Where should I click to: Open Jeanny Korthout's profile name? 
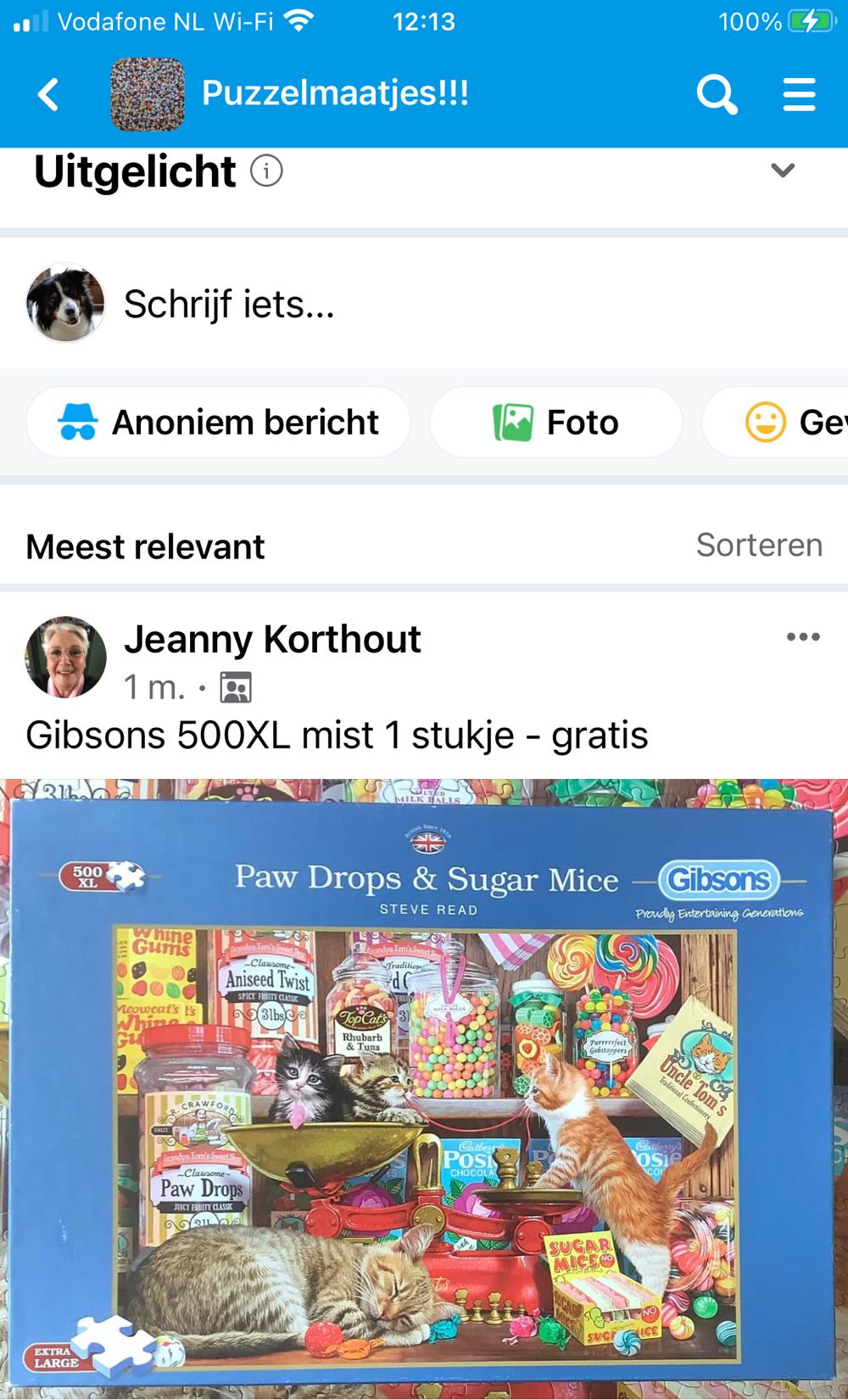(272, 640)
